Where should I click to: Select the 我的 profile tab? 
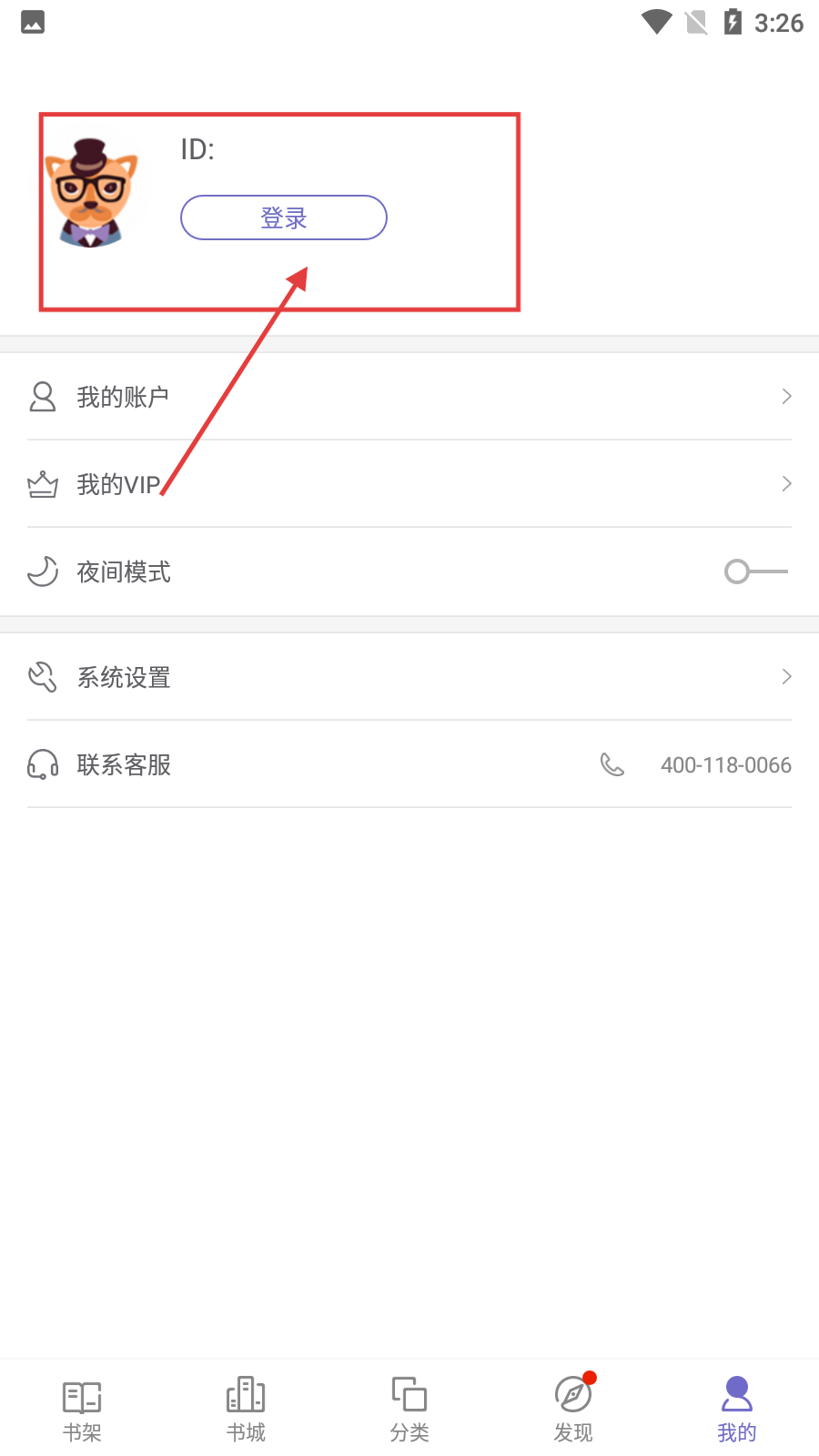(737, 1410)
